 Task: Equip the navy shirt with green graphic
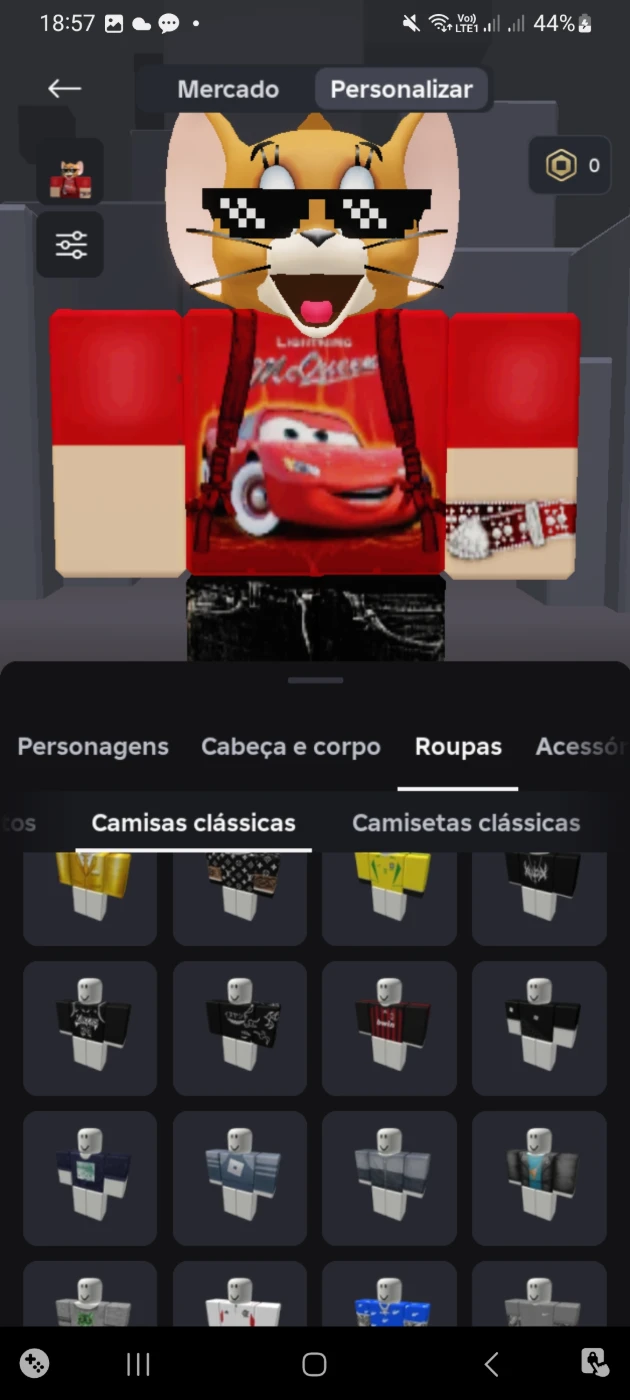90,1177
